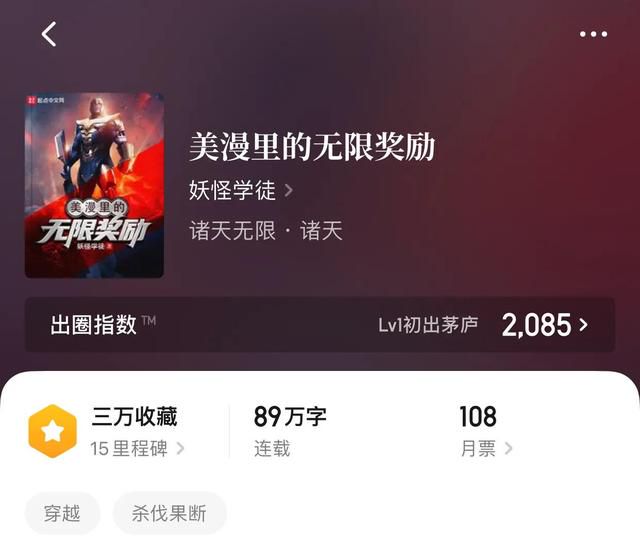The image size is (640, 559).
Task: Select the 杀伐果断 tag chip
Action: coord(169,514)
